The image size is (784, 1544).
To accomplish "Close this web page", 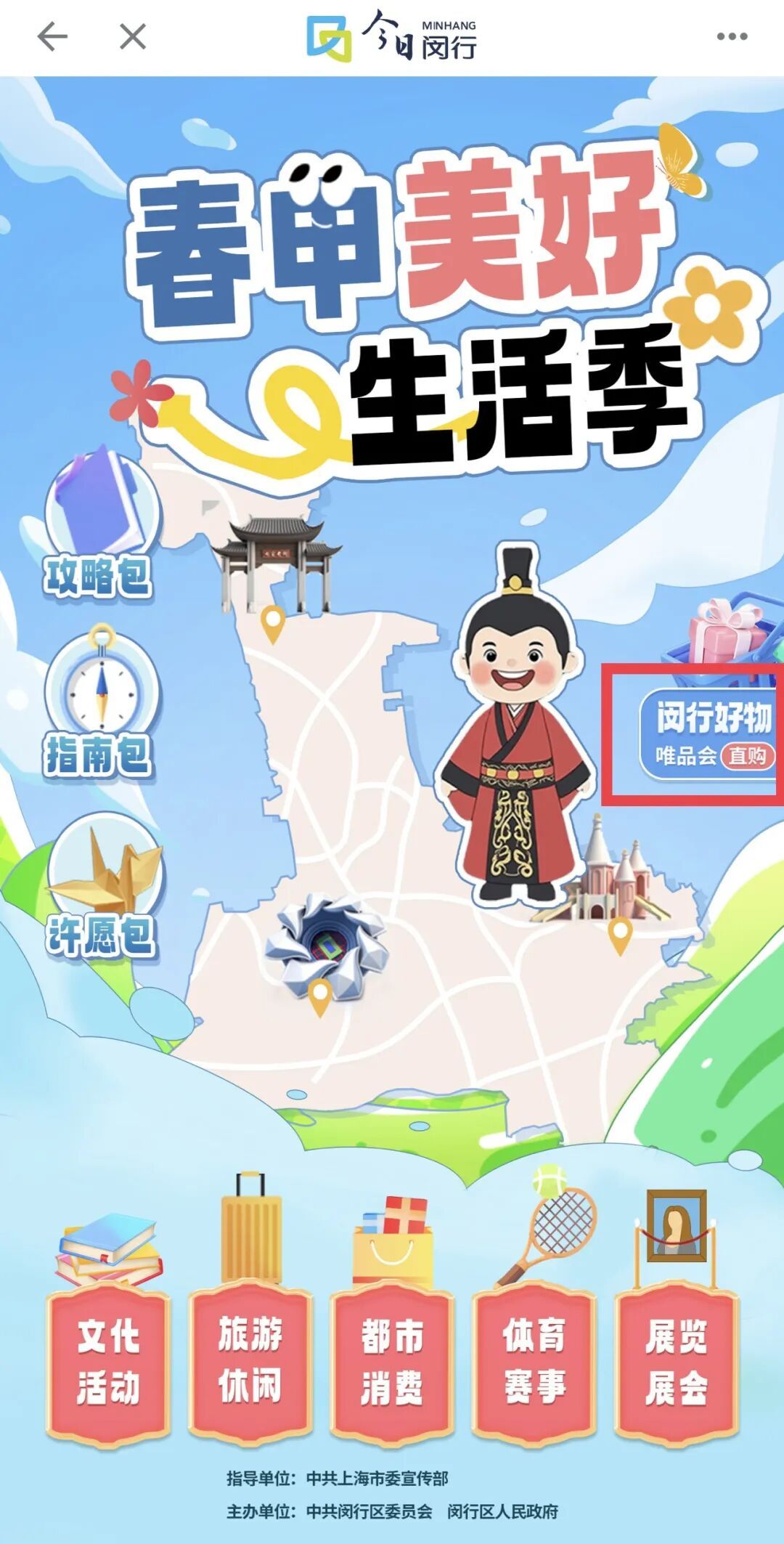I will tap(132, 36).
